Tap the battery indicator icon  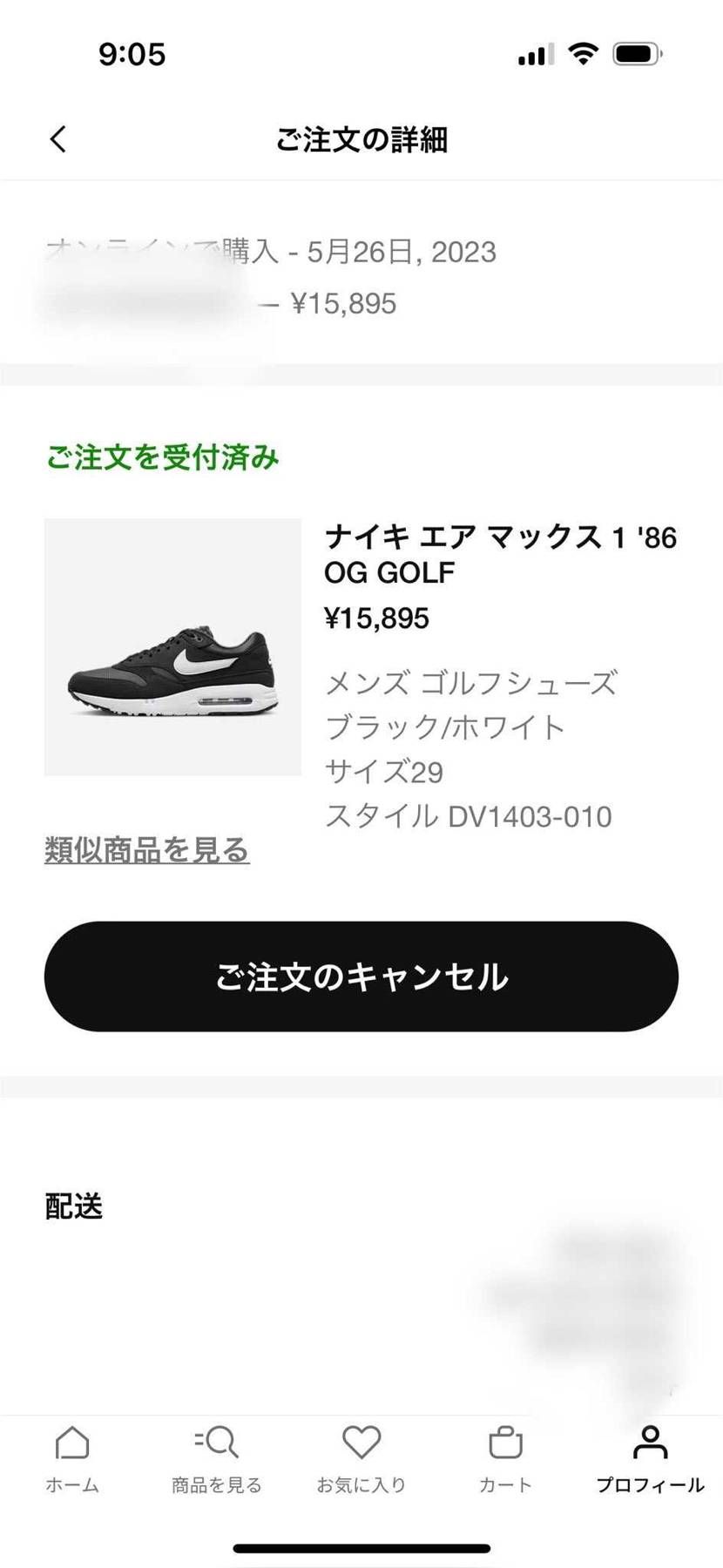click(635, 52)
